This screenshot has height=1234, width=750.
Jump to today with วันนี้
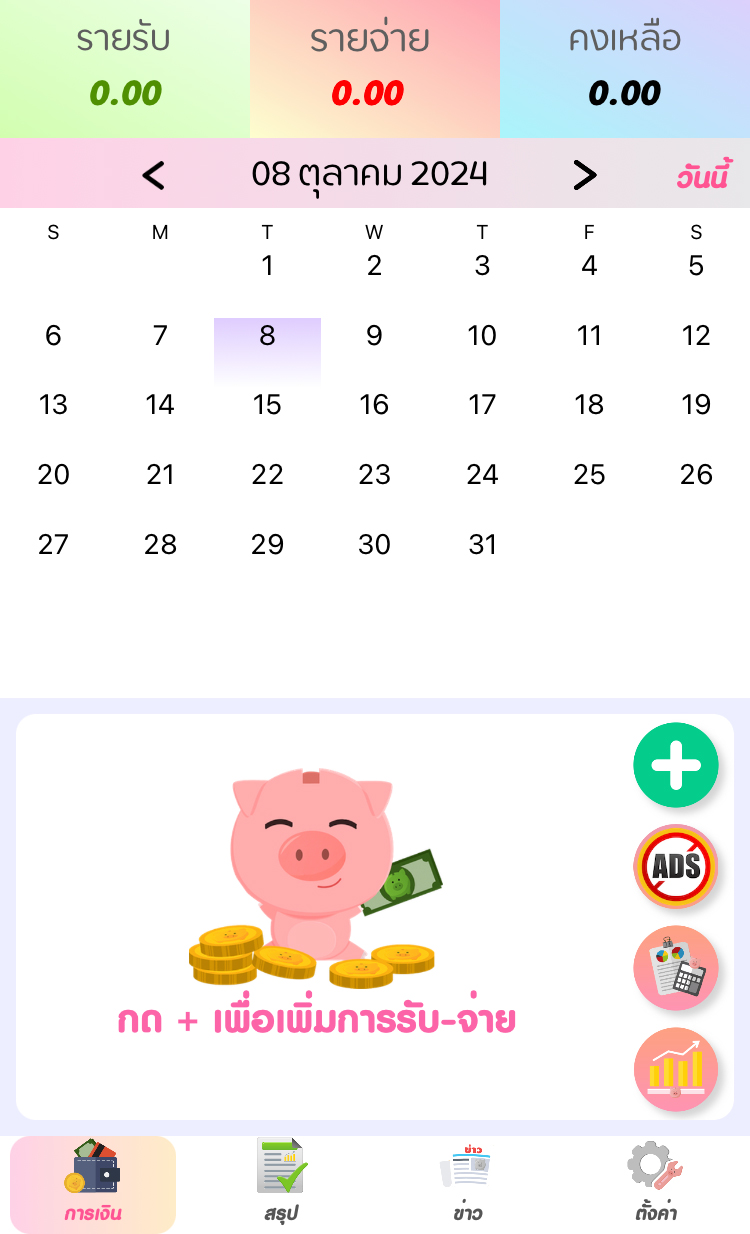(704, 177)
